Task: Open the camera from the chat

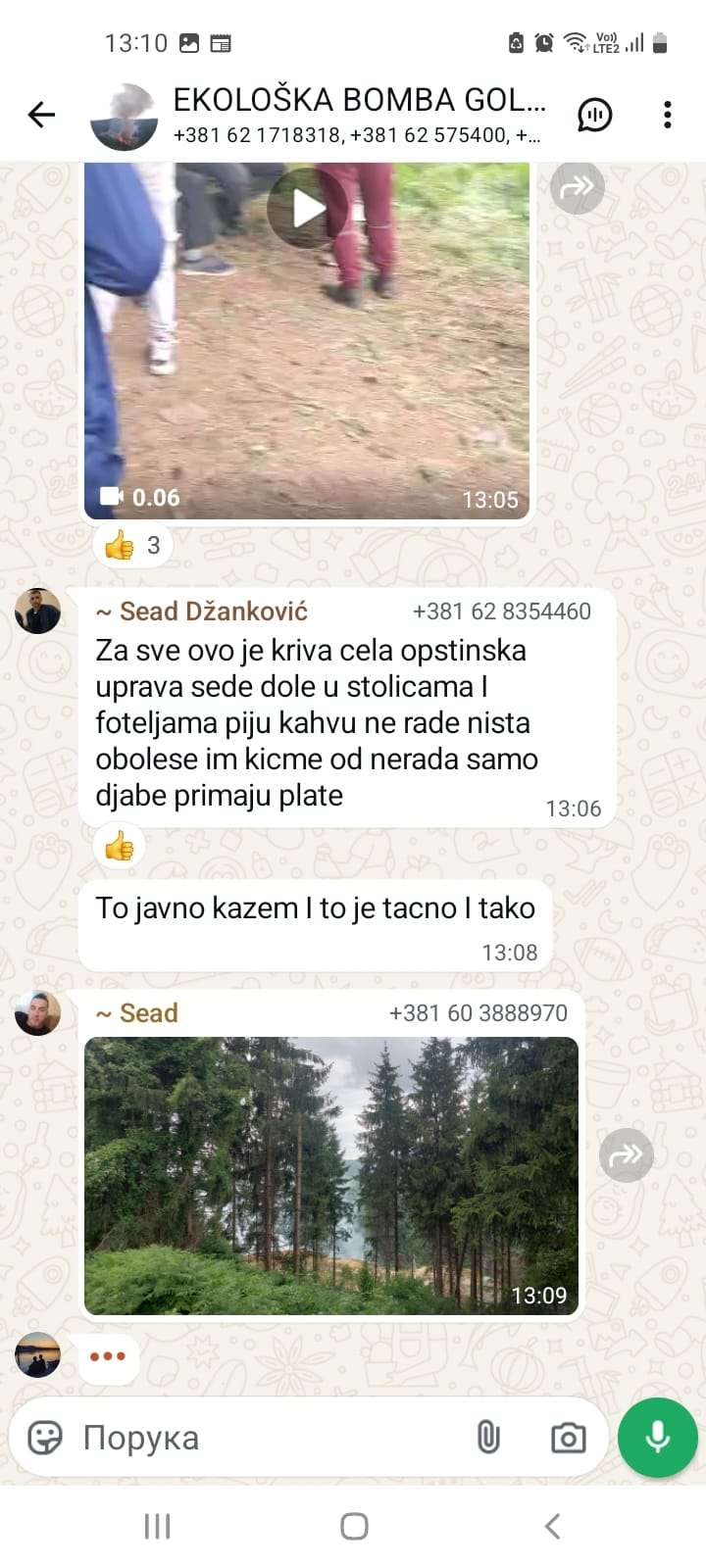Action: tap(568, 1438)
